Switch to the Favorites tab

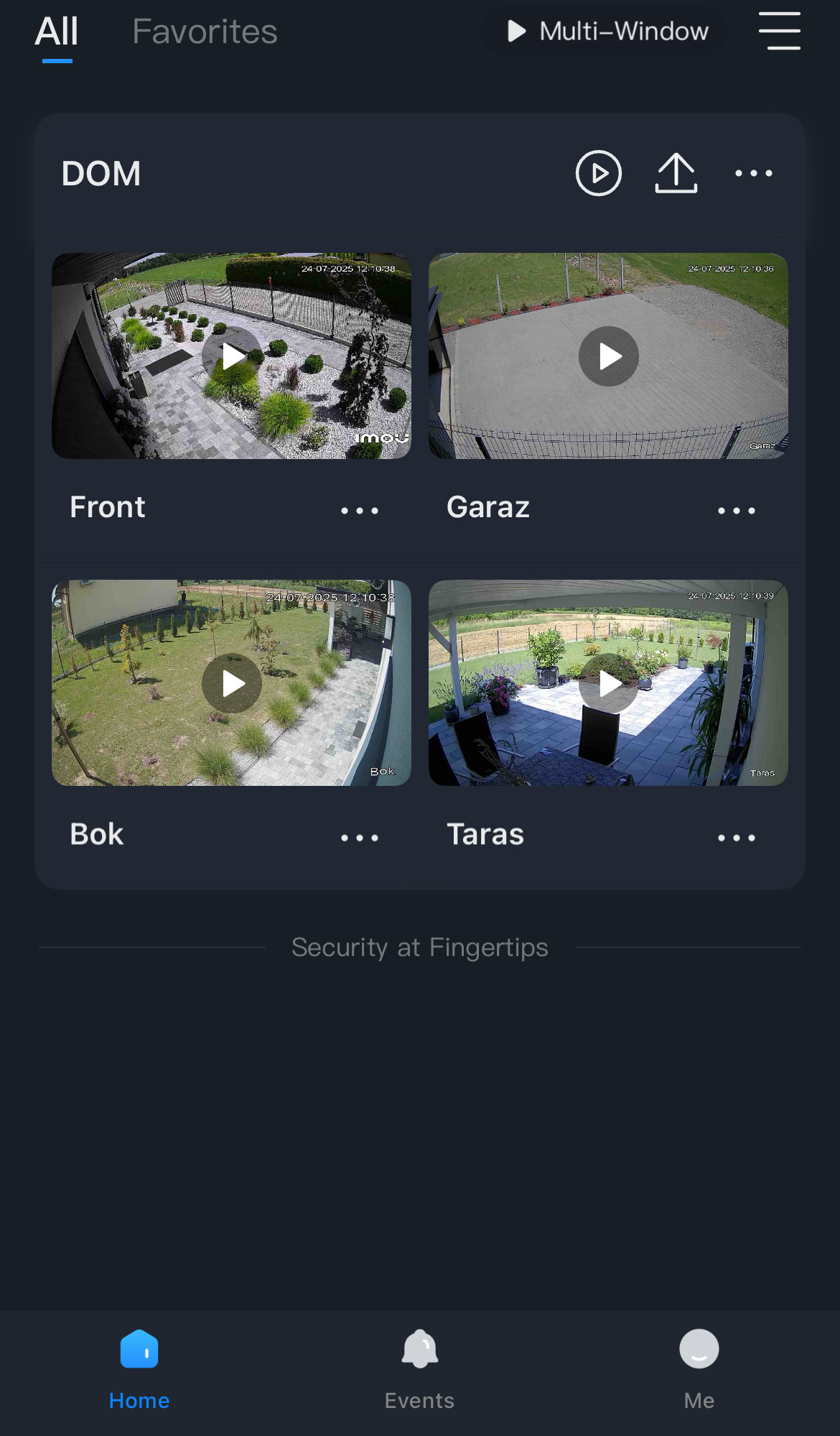[205, 32]
